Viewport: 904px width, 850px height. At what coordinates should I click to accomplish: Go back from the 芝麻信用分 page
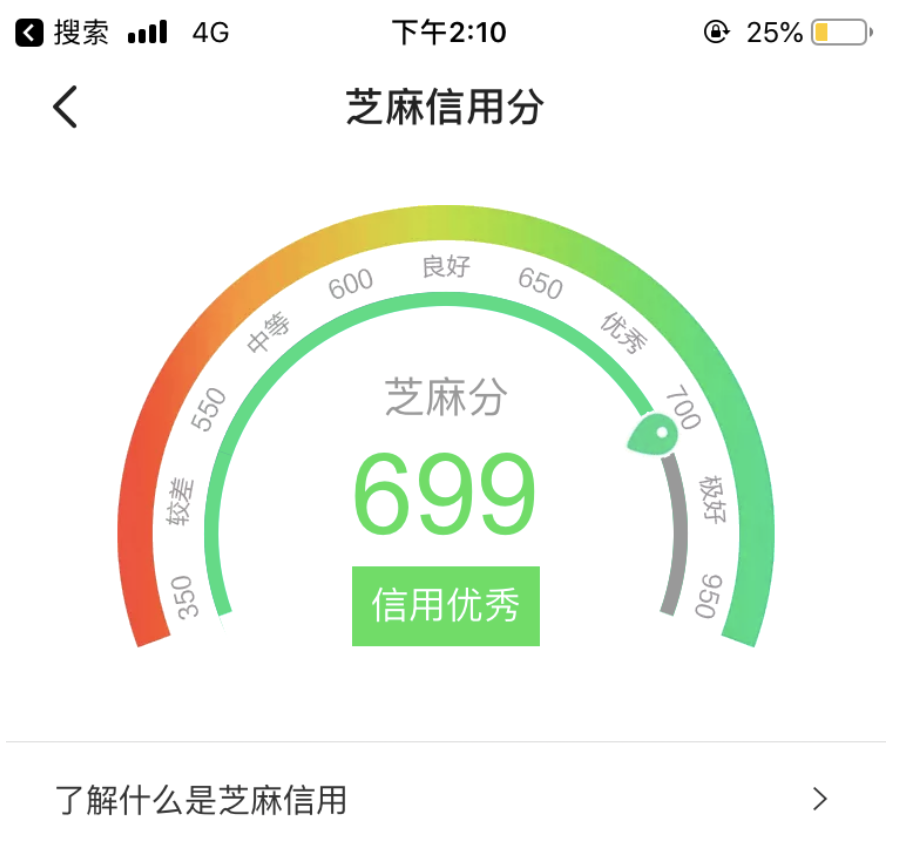pos(66,107)
